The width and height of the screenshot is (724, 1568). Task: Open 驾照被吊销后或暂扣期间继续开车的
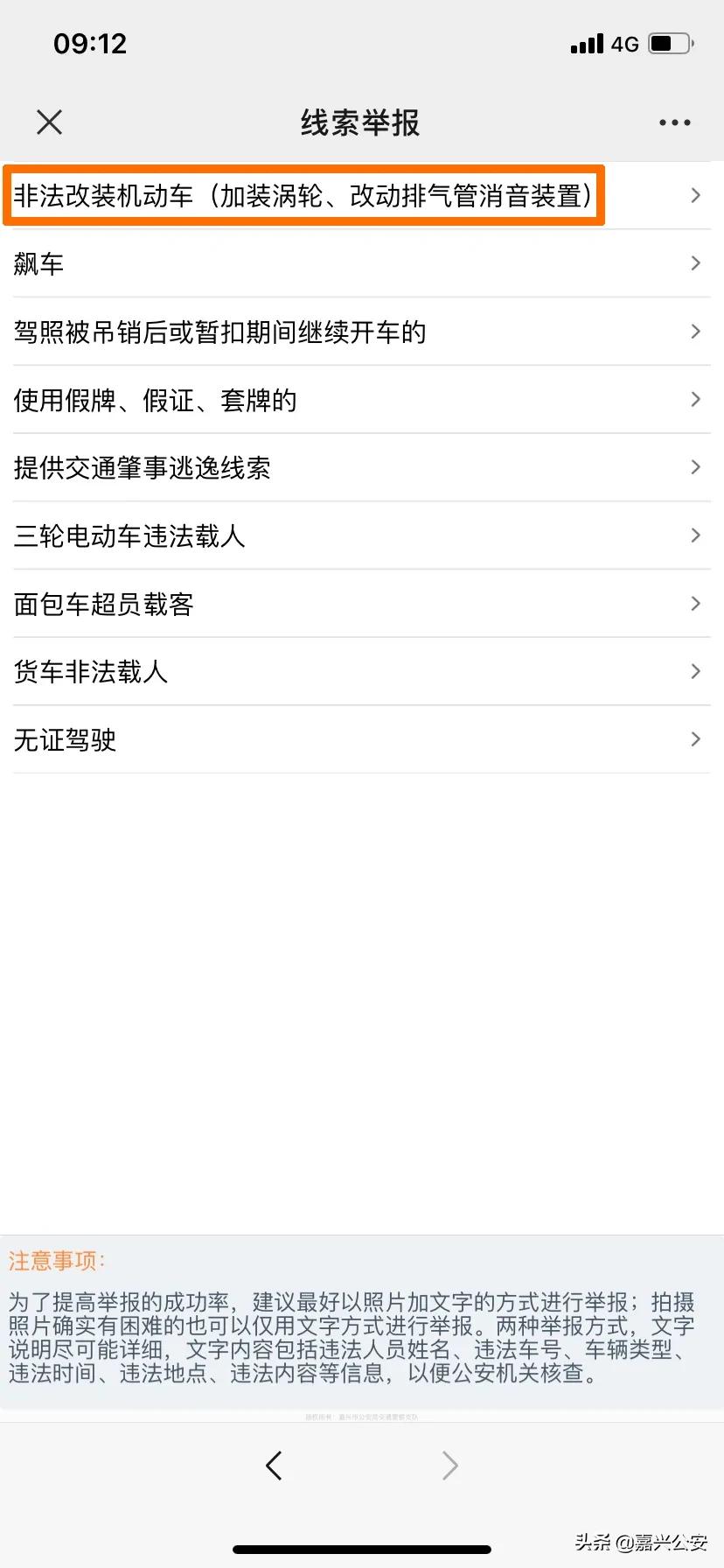[361, 332]
